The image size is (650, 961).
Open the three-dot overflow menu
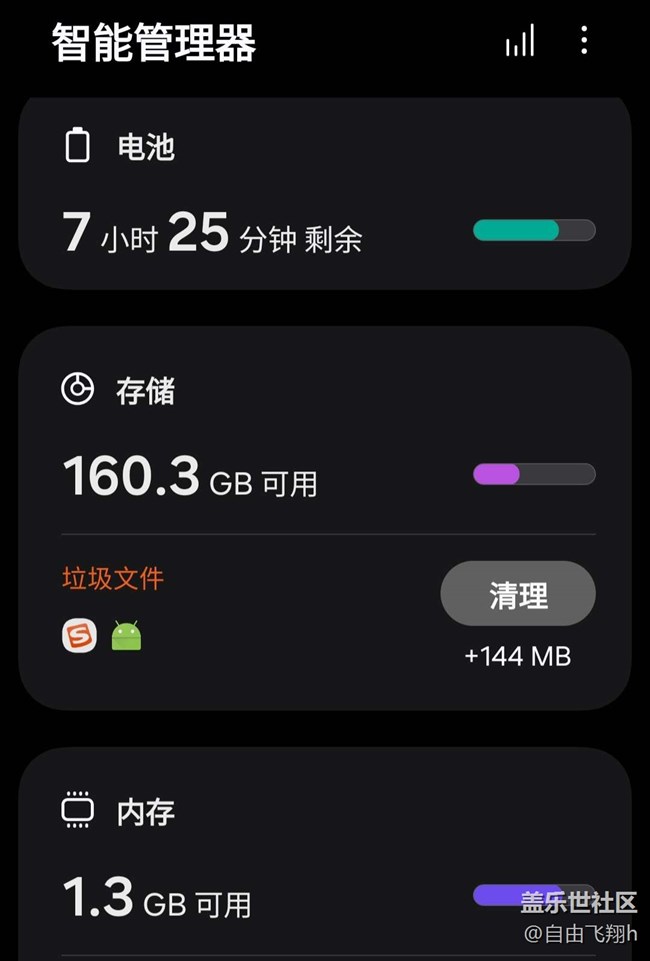(584, 41)
